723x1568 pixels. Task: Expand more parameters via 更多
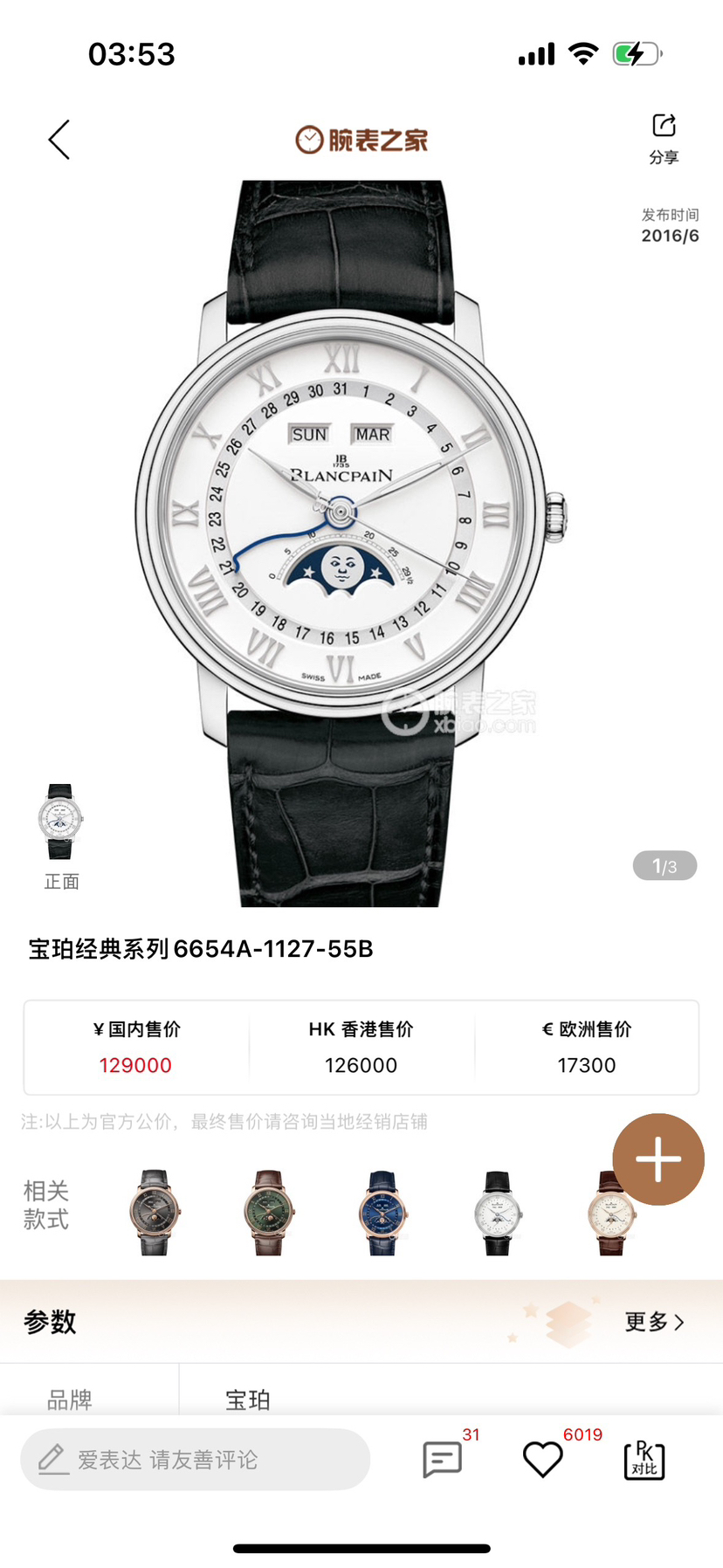coord(654,1322)
